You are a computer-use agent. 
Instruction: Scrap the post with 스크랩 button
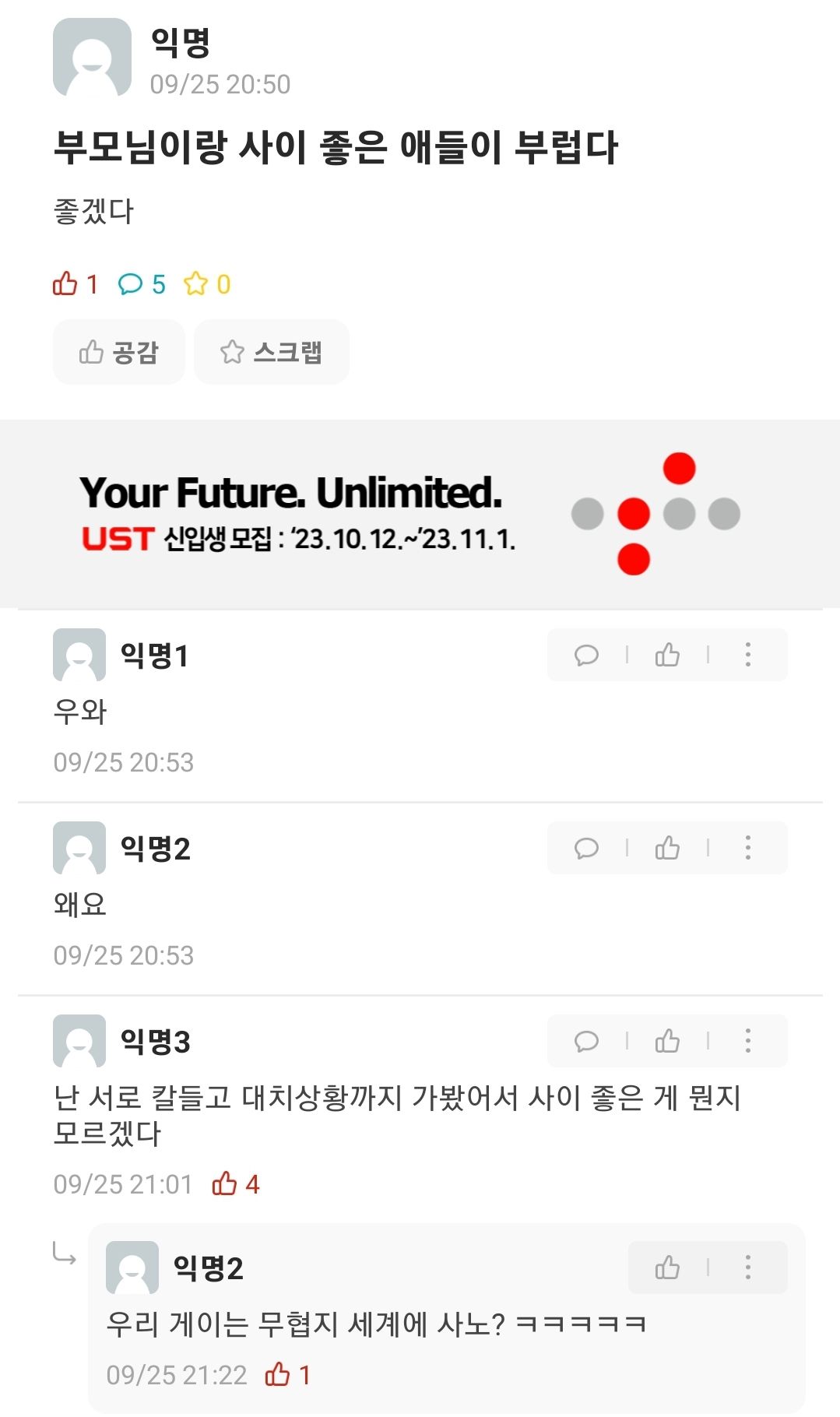pos(271,352)
